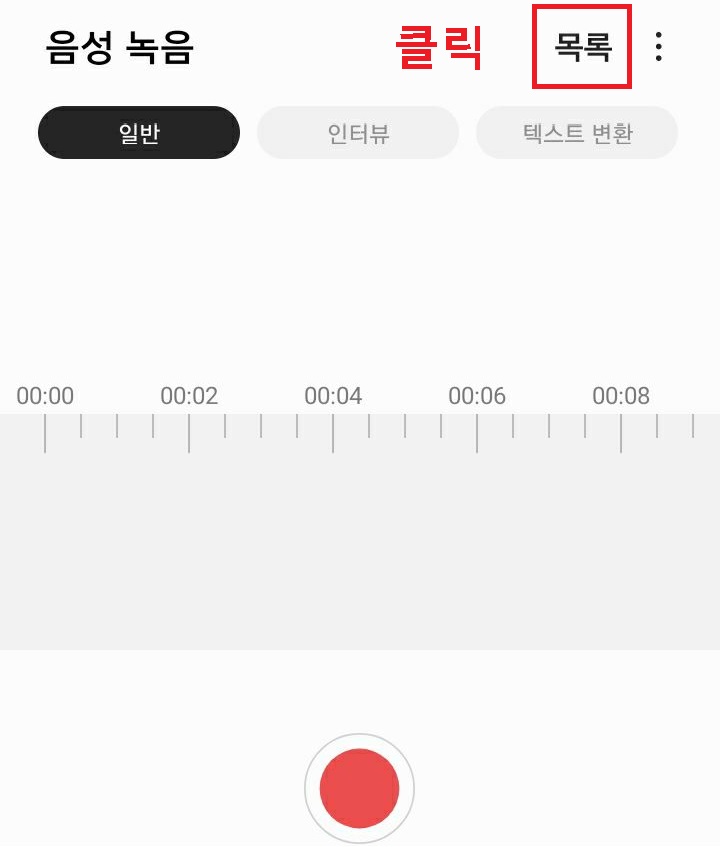Screen dimensions: 720x847
Task: Switch to the 인터뷰 recording mode
Action: tap(358, 132)
